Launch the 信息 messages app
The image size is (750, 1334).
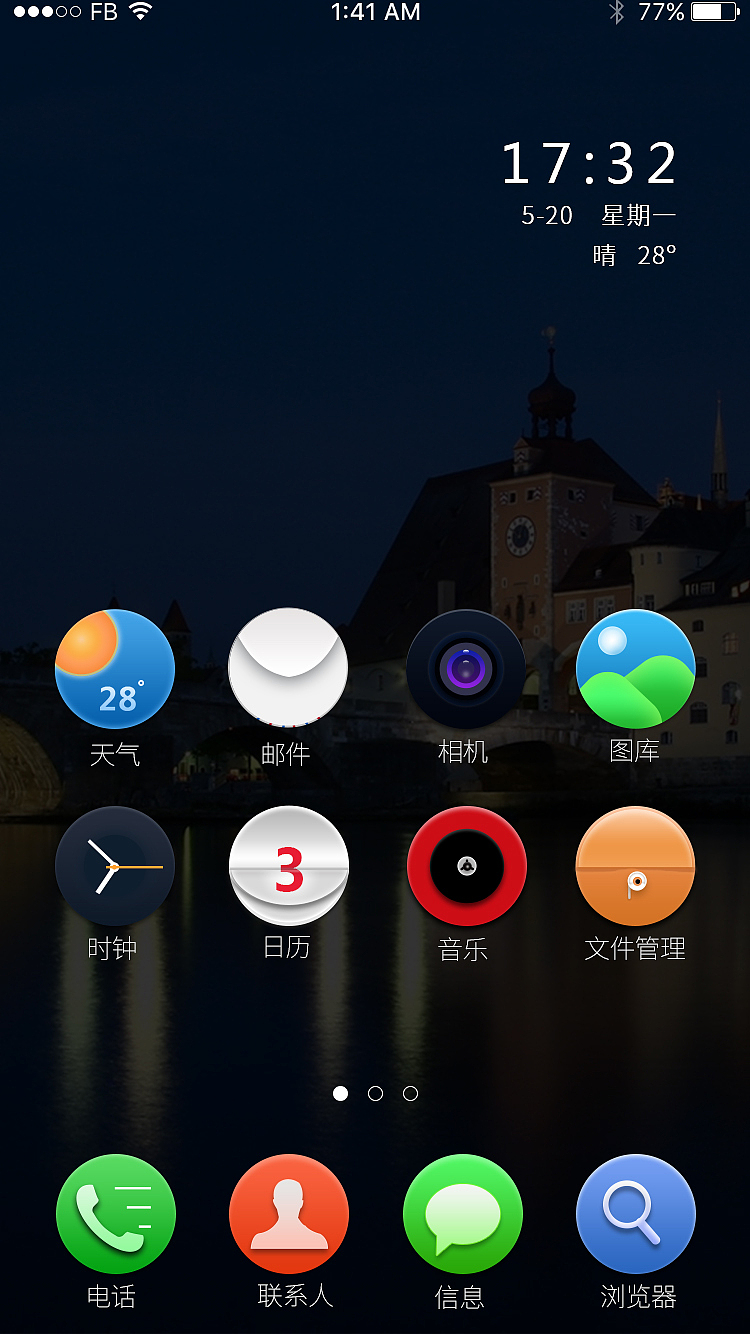(463, 1214)
